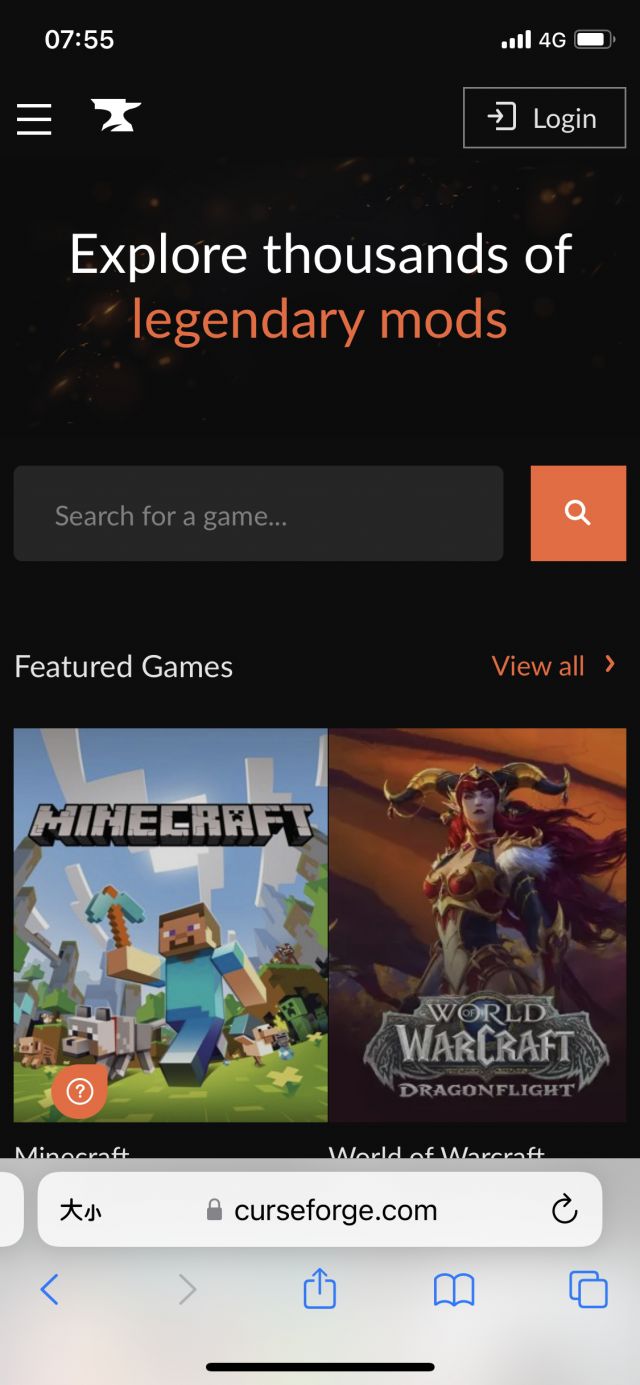Open Safari text size options
This screenshot has width=640, height=1385.
[81, 1210]
